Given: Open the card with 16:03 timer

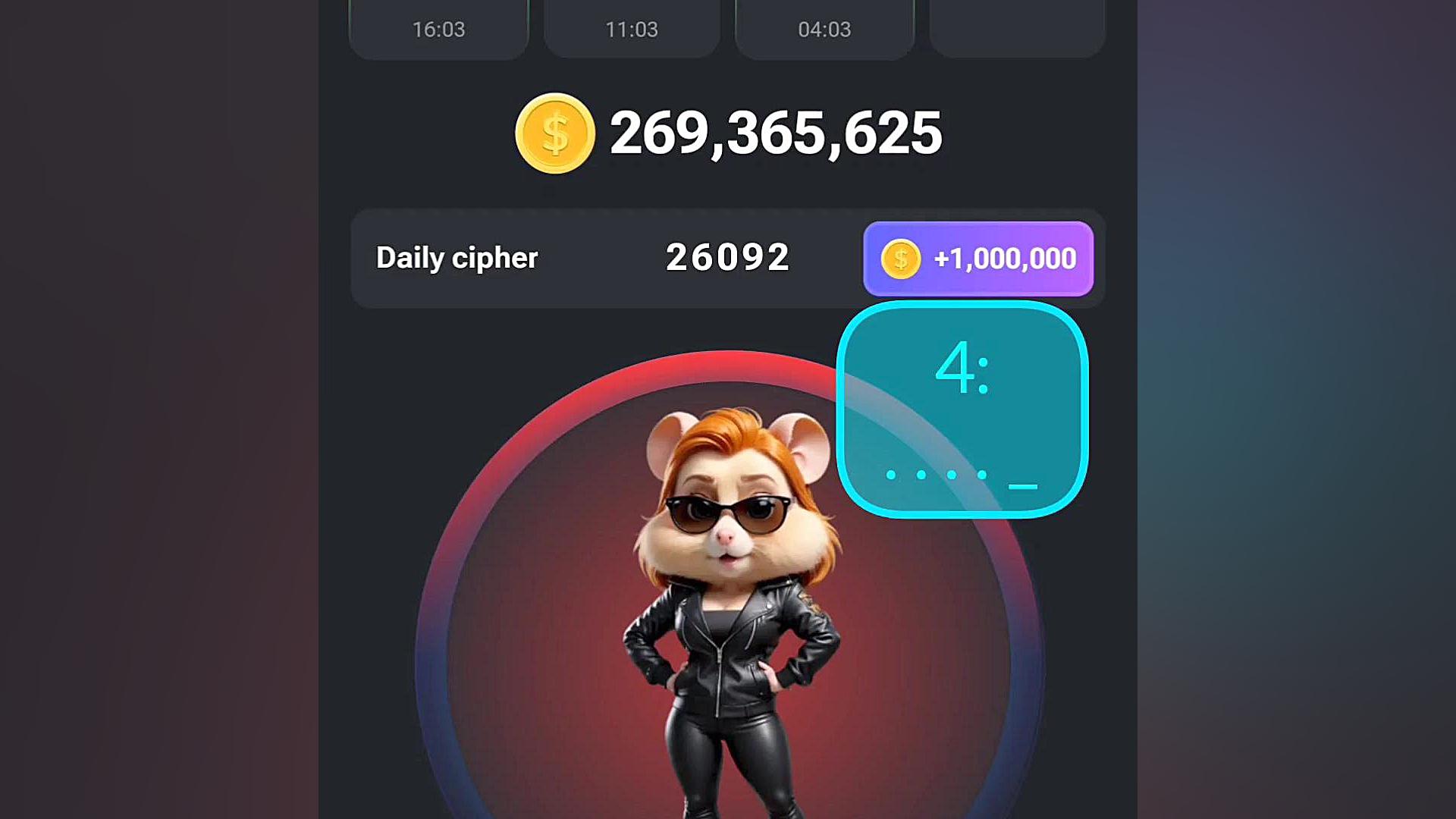Looking at the screenshot, I should 438,29.
